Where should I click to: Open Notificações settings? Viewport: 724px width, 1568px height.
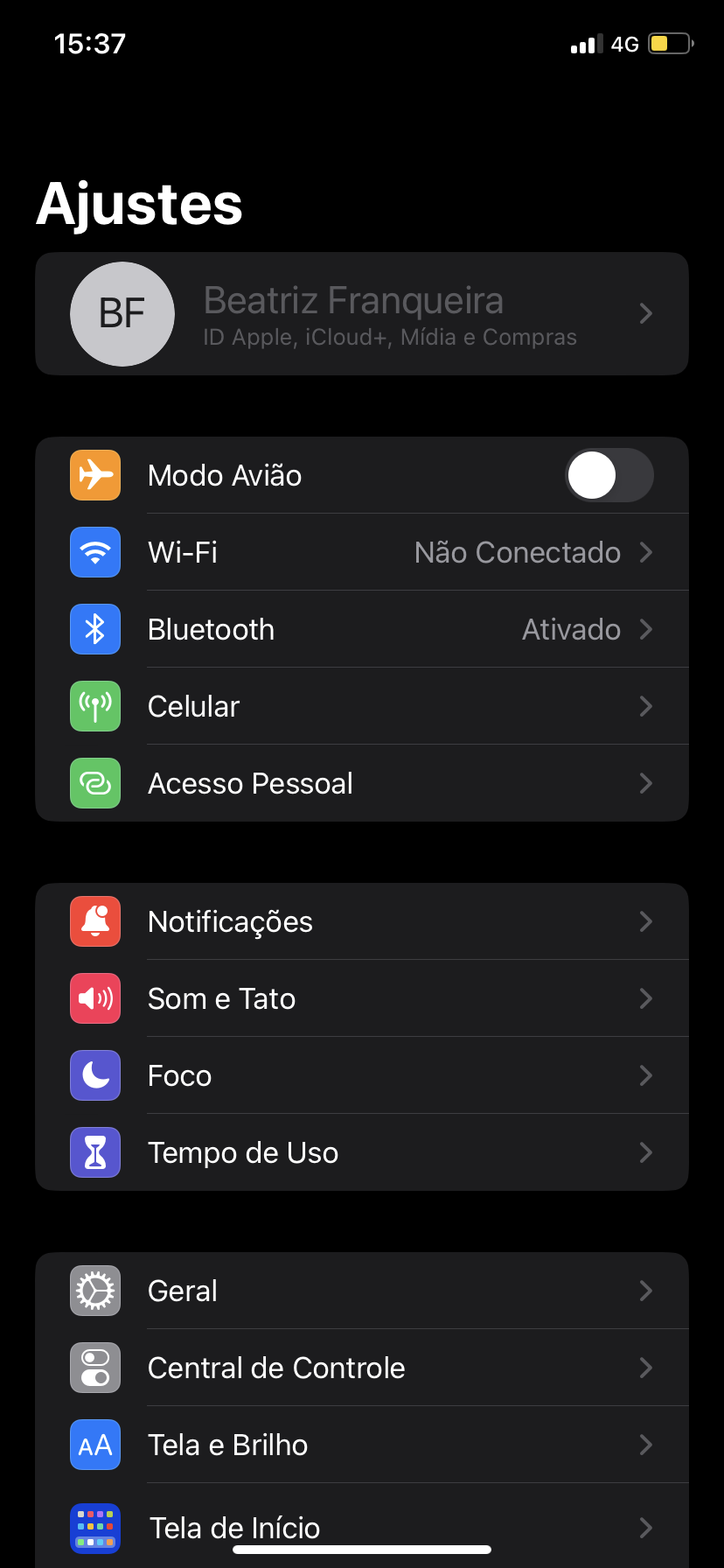click(362, 922)
